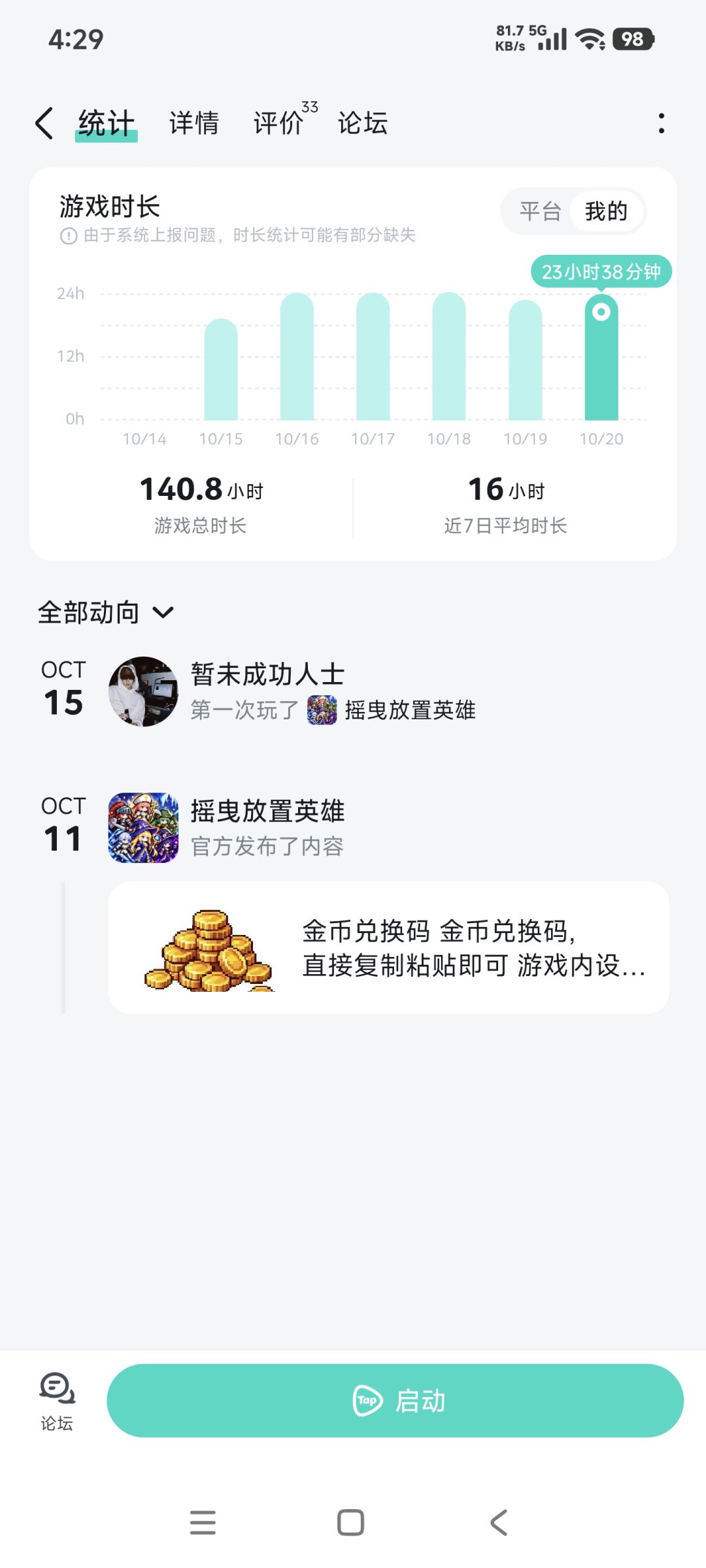The height and width of the screenshot is (1568, 706).
Task: Open the 金币兑换码 post card
Action: click(x=388, y=947)
